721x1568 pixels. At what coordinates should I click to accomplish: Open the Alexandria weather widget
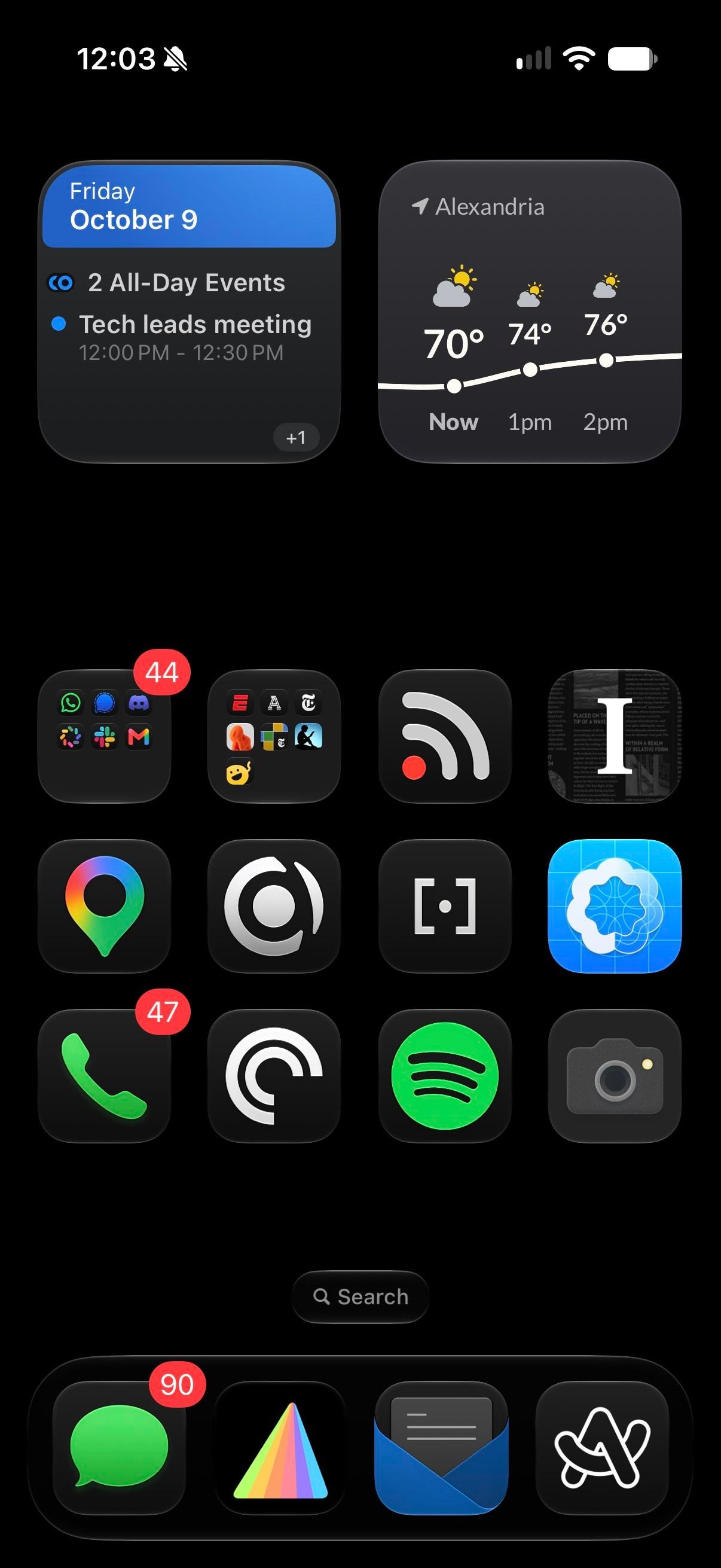click(x=529, y=312)
